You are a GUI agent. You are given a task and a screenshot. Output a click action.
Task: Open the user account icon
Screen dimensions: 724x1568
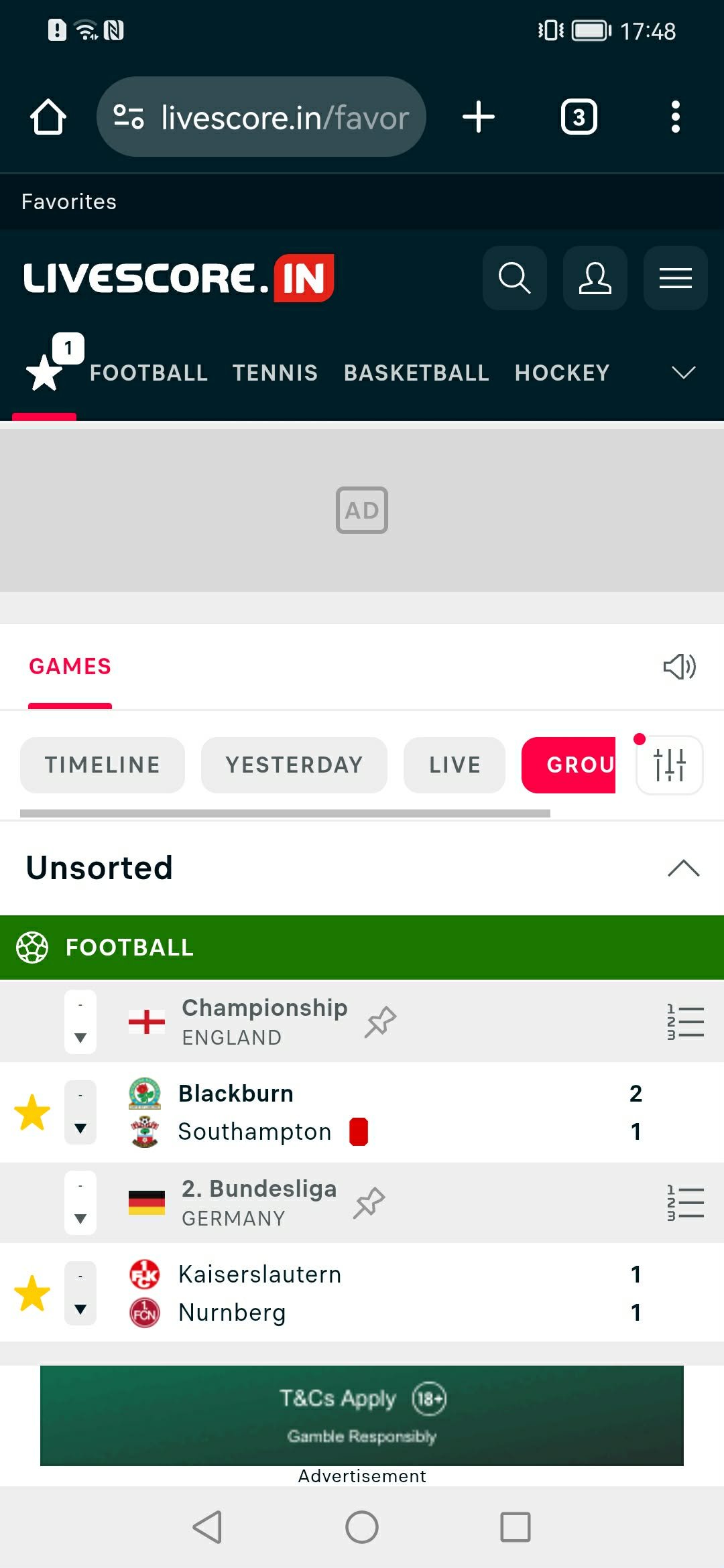pyautogui.click(x=595, y=278)
